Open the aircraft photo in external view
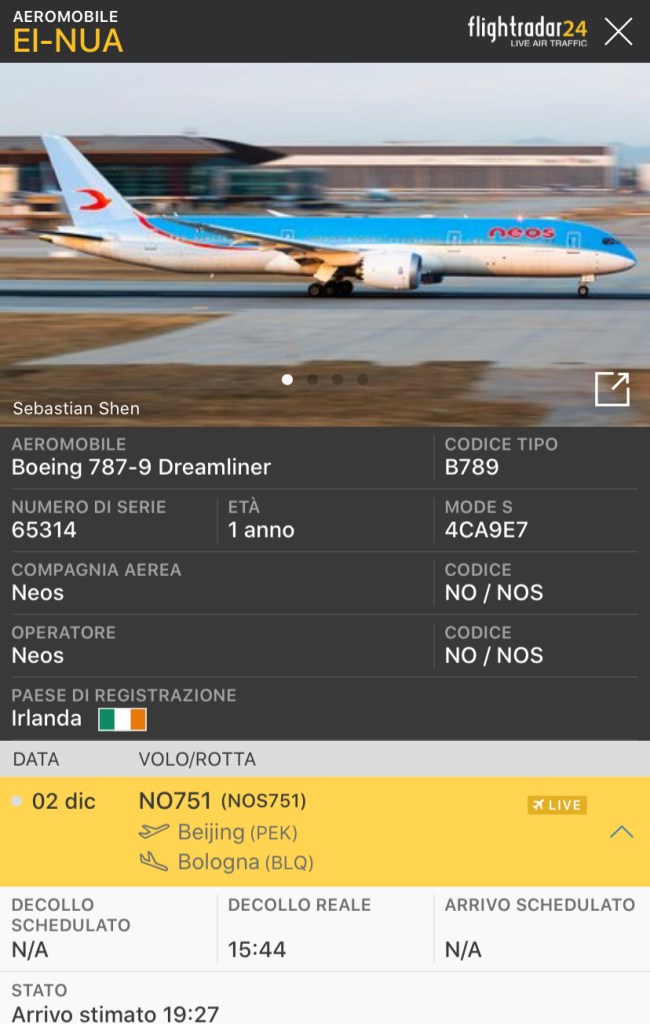 pos(612,388)
